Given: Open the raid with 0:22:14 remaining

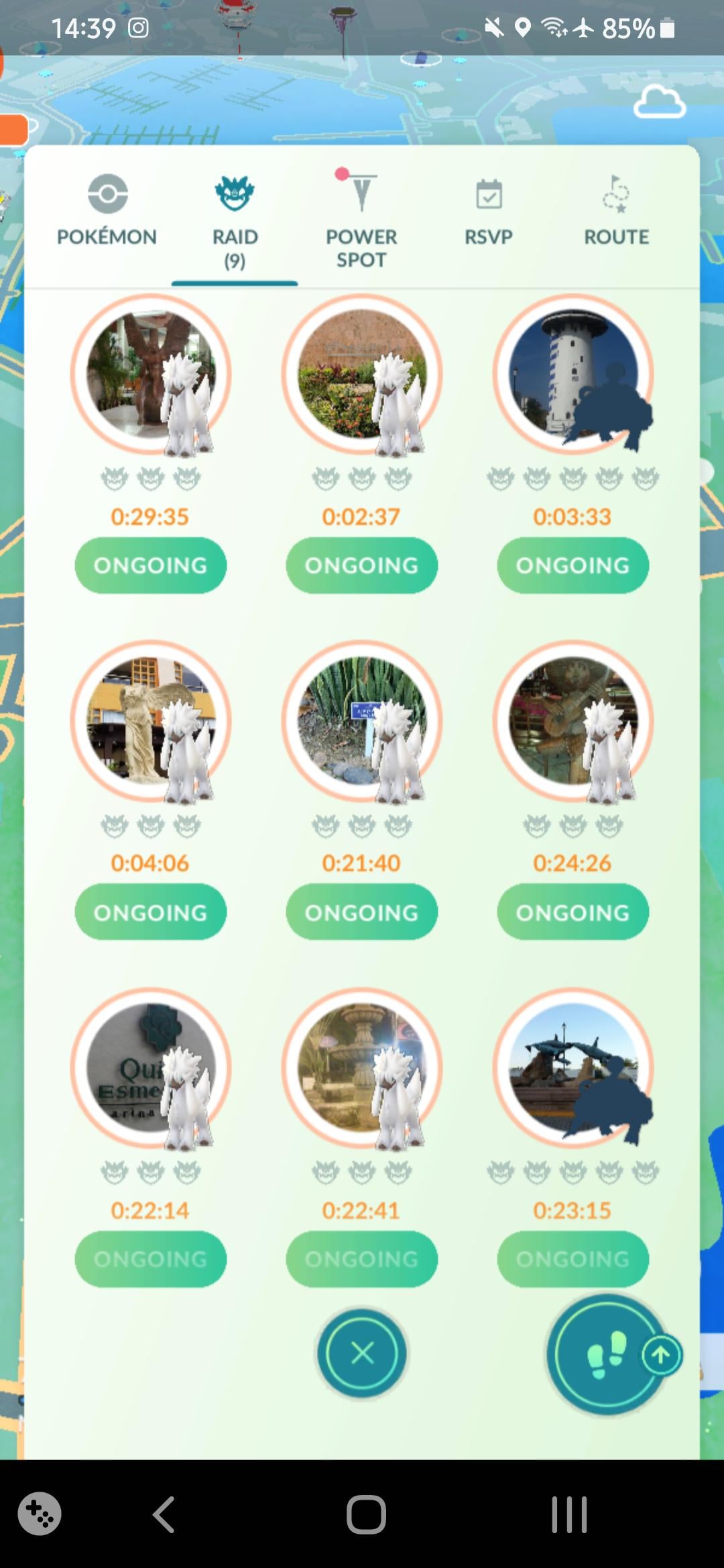Looking at the screenshot, I should [151, 1068].
